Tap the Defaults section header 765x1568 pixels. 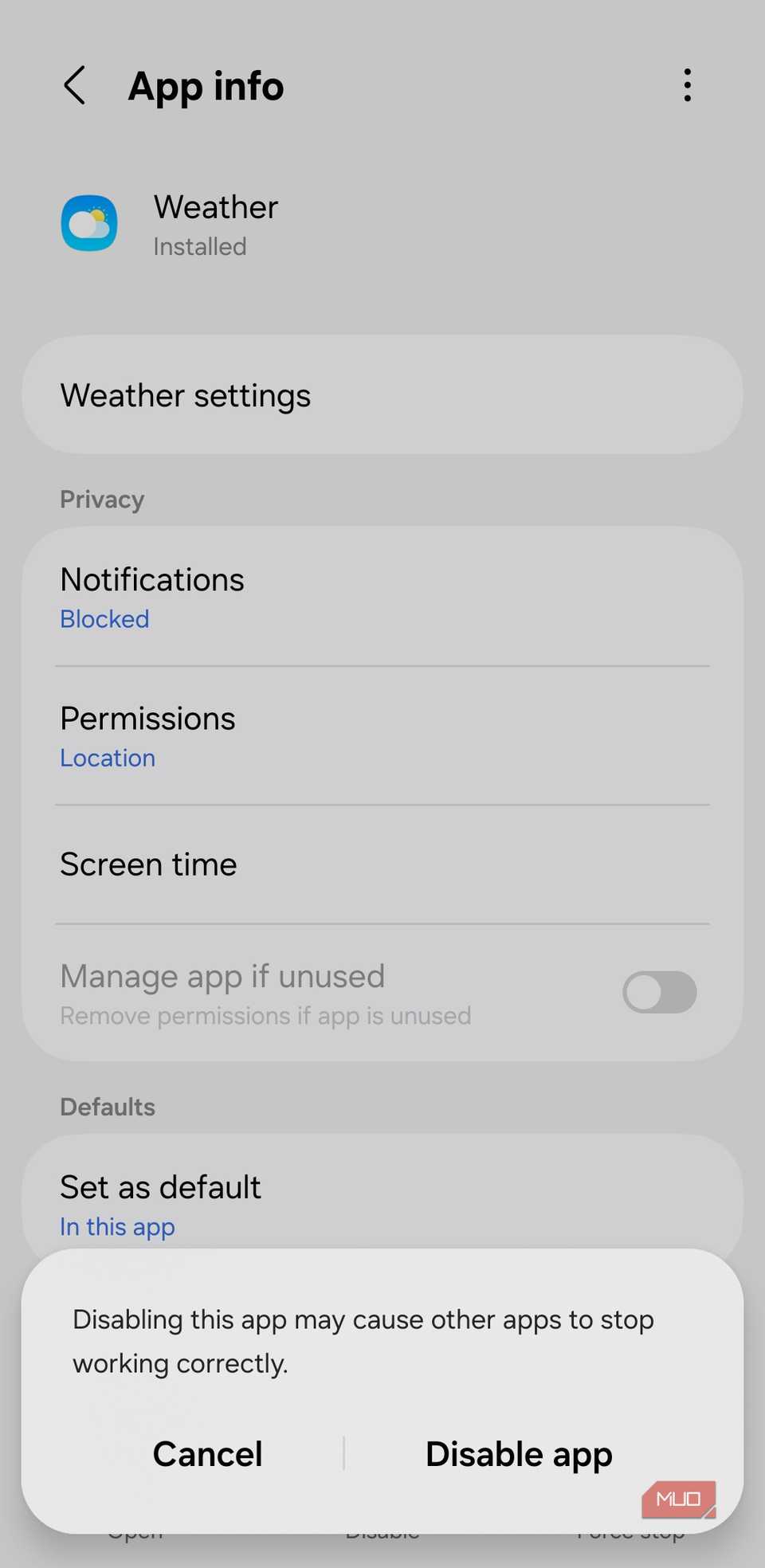(x=107, y=1107)
